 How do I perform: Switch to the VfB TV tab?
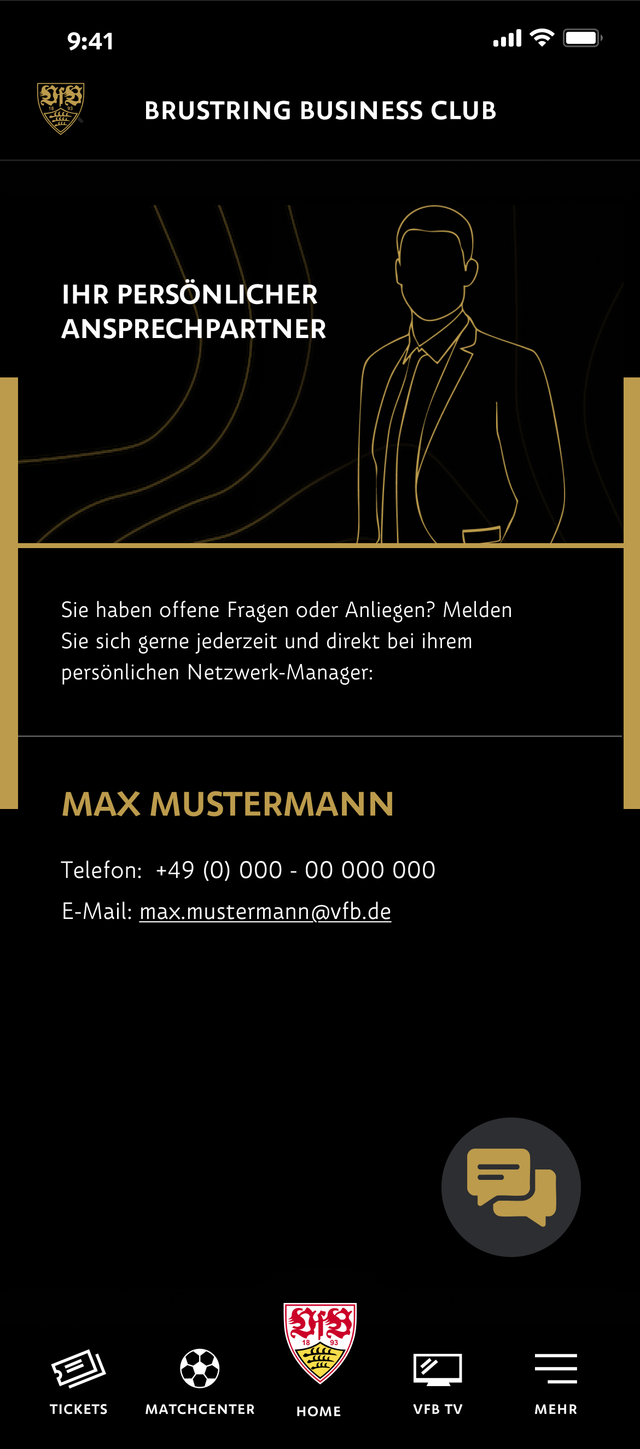pos(438,1381)
